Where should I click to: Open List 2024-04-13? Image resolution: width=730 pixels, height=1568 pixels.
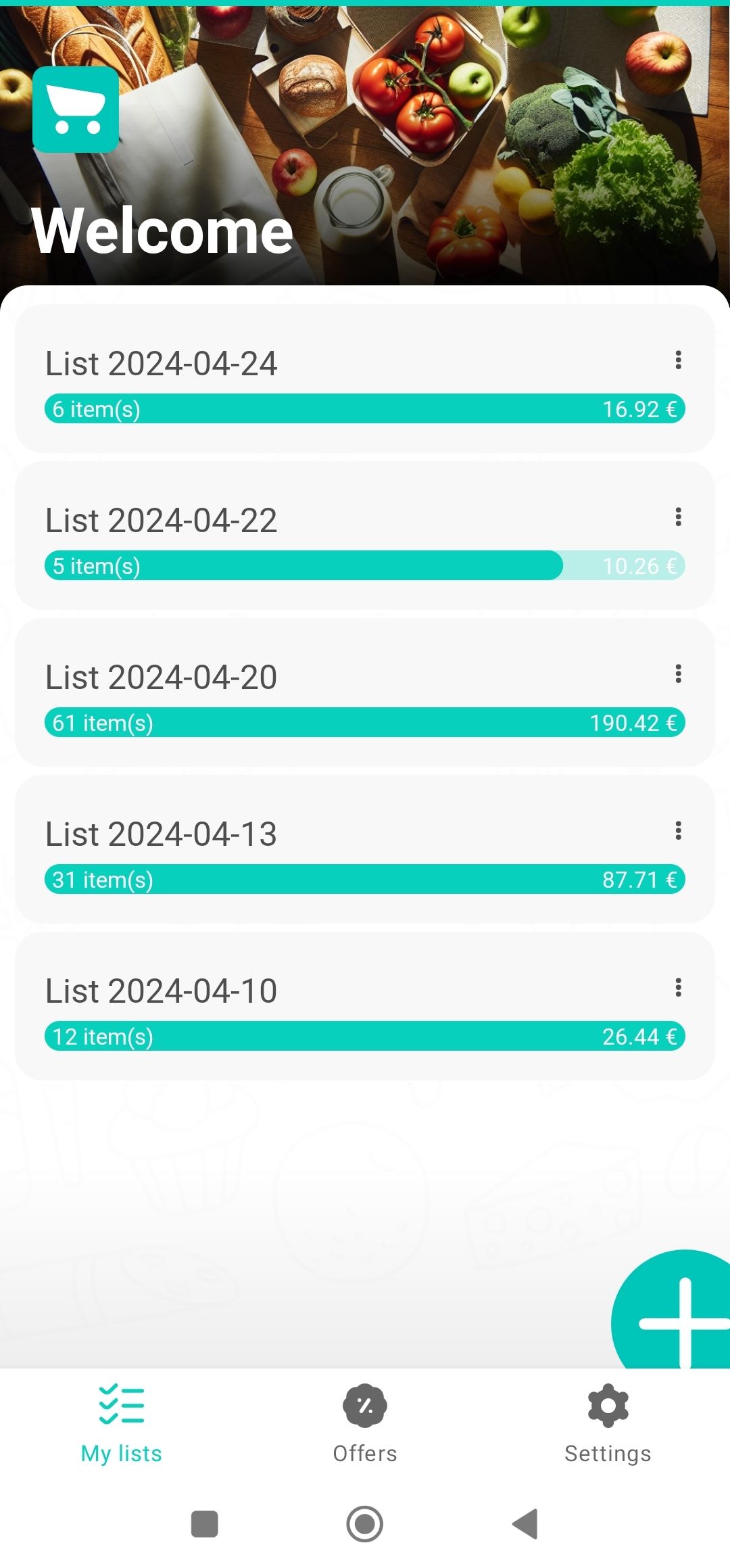tap(270, 833)
